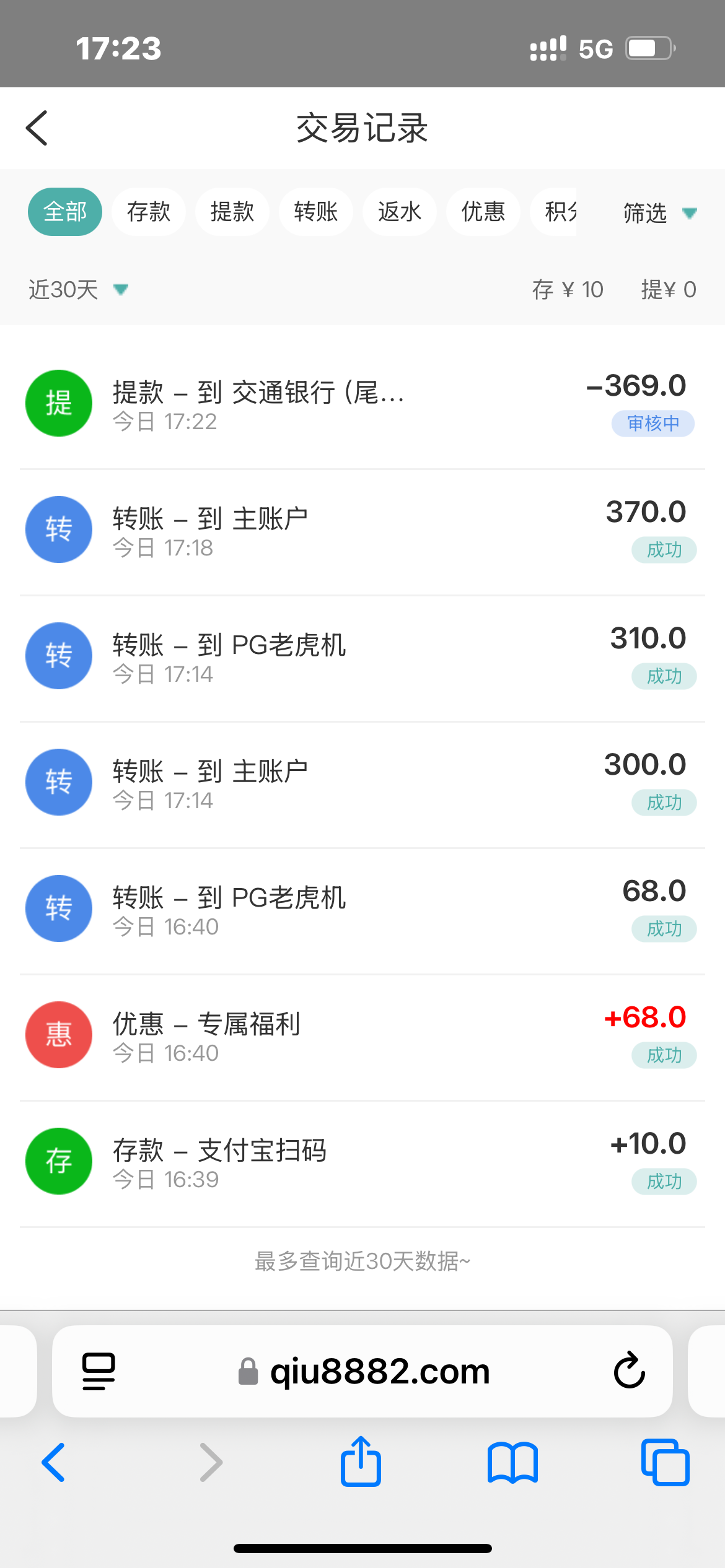The image size is (725, 1568).
Task: Switch to the 返水 tab
Action: click(400, 212)
